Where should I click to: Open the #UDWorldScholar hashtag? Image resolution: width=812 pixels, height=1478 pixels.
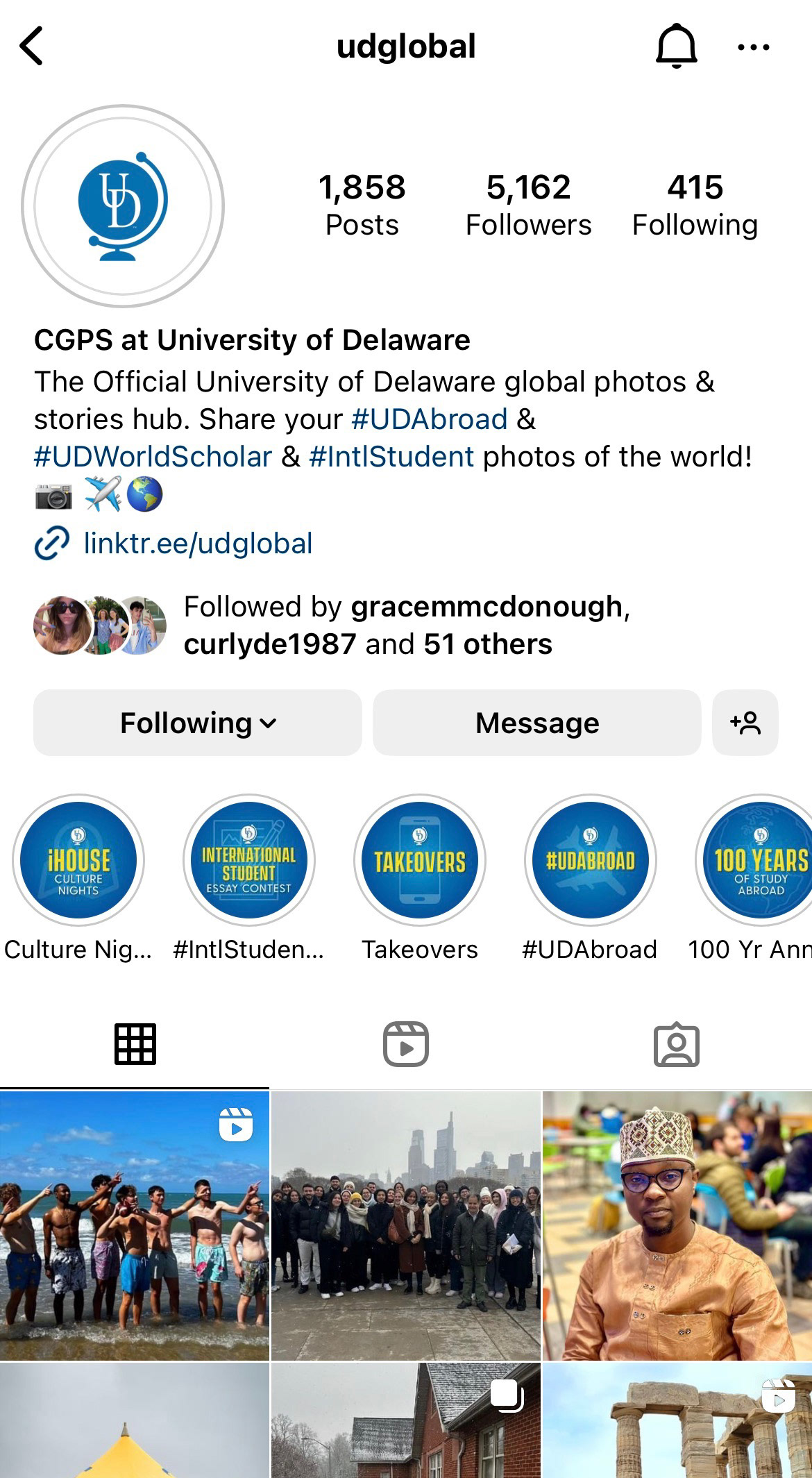point(153,457)
